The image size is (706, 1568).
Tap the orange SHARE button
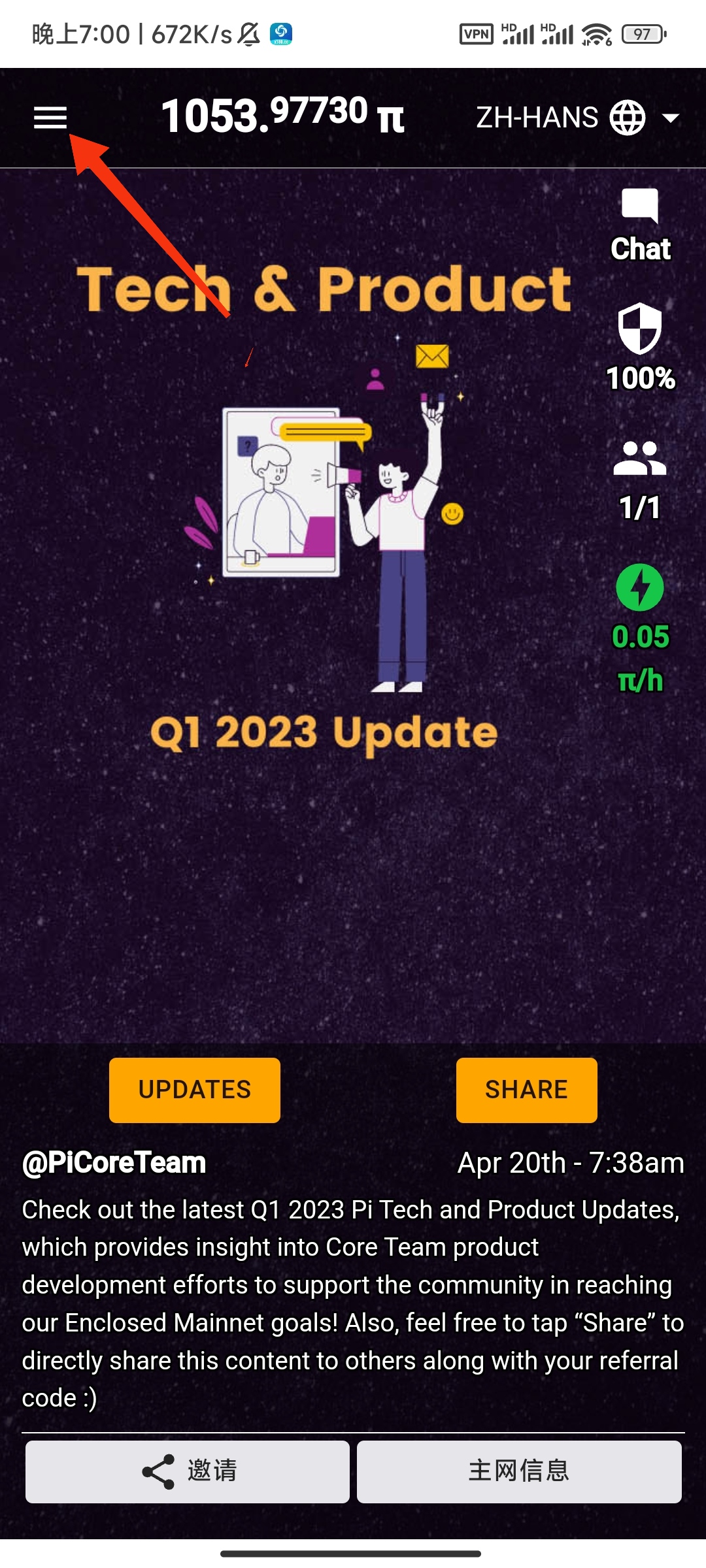[x=526, y=1090]
